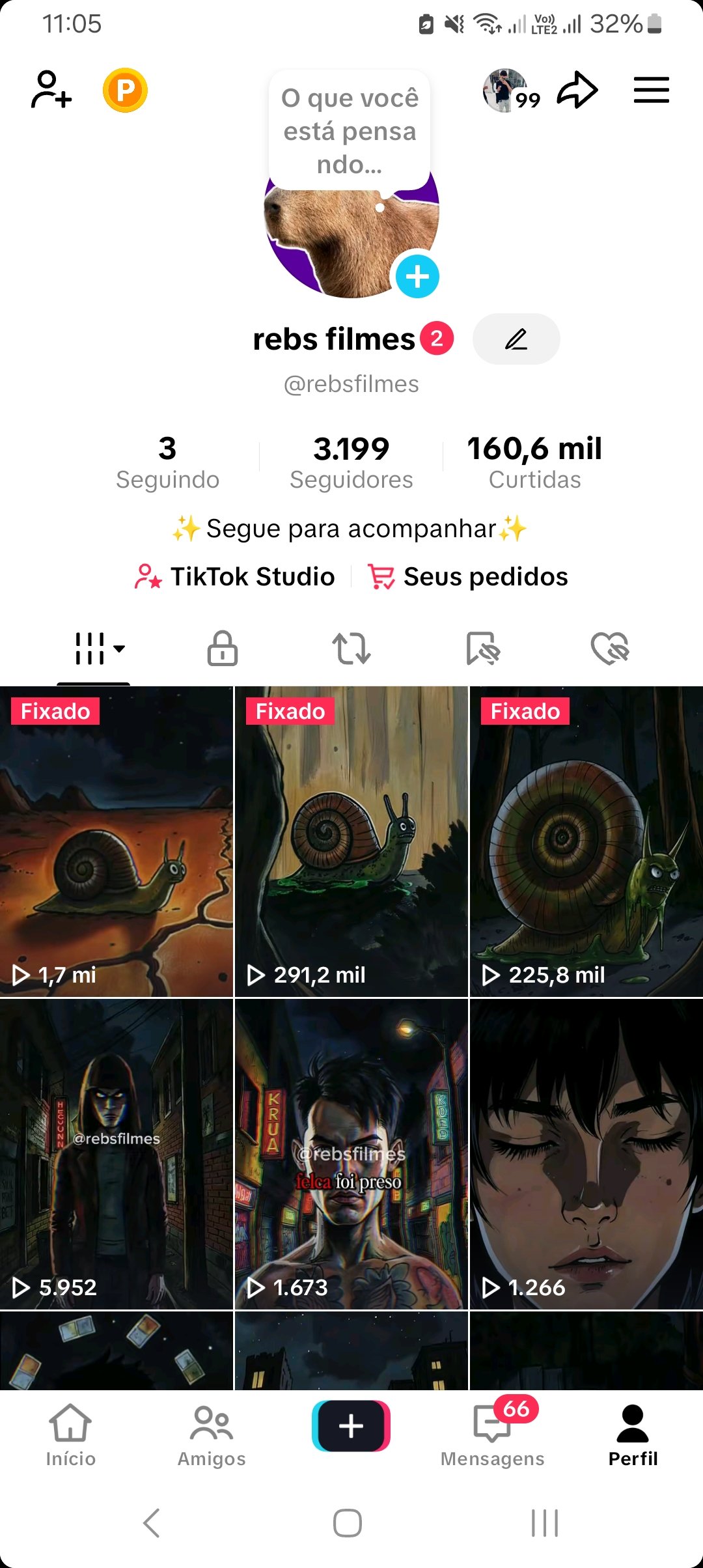Viewport: 703px width, 1568px height.
Task: Share the profile with the arrow icon
Action: (577, 90)
